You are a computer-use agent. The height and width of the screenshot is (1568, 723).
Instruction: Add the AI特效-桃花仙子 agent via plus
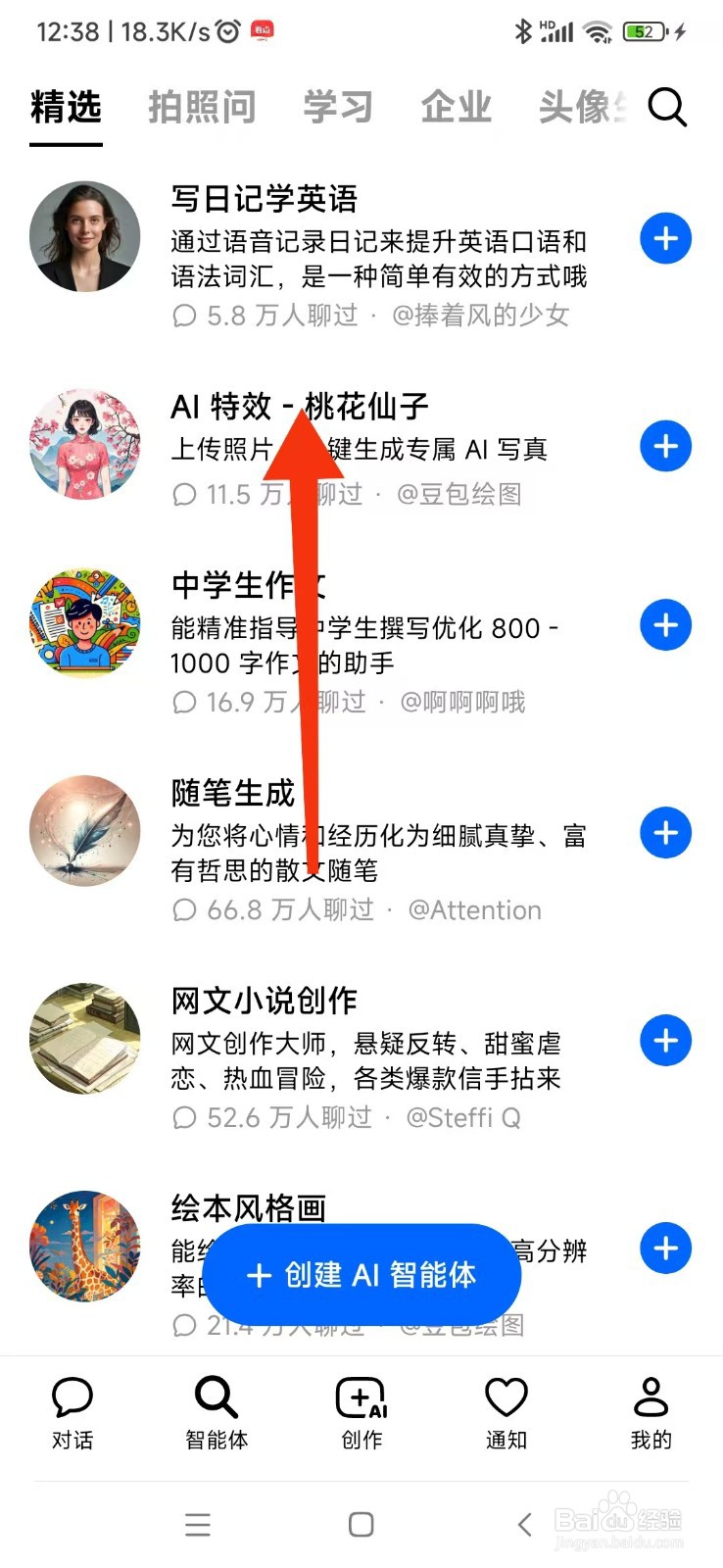tap(665, 446)
